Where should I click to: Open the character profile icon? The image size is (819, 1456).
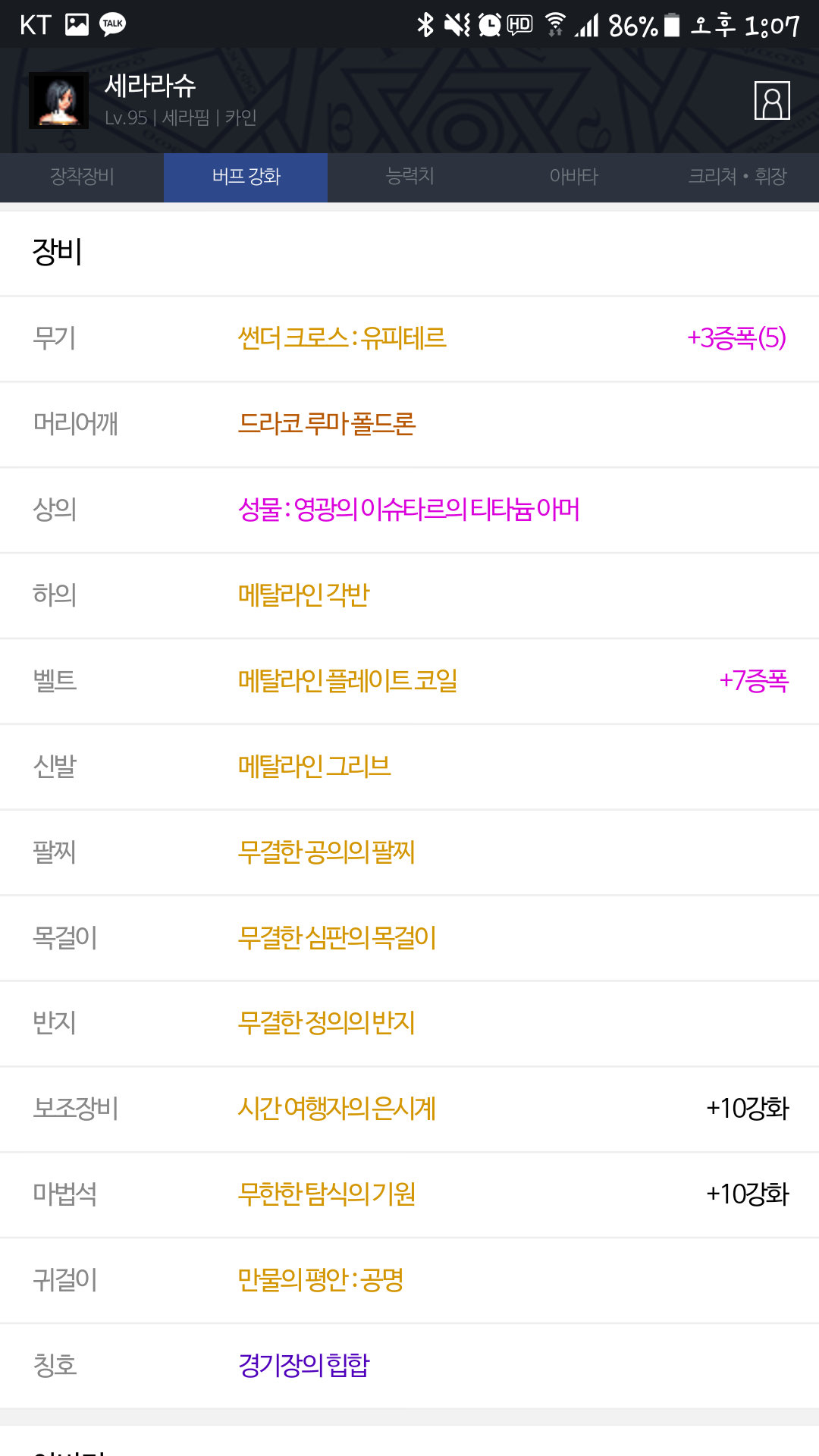point(772,100)
